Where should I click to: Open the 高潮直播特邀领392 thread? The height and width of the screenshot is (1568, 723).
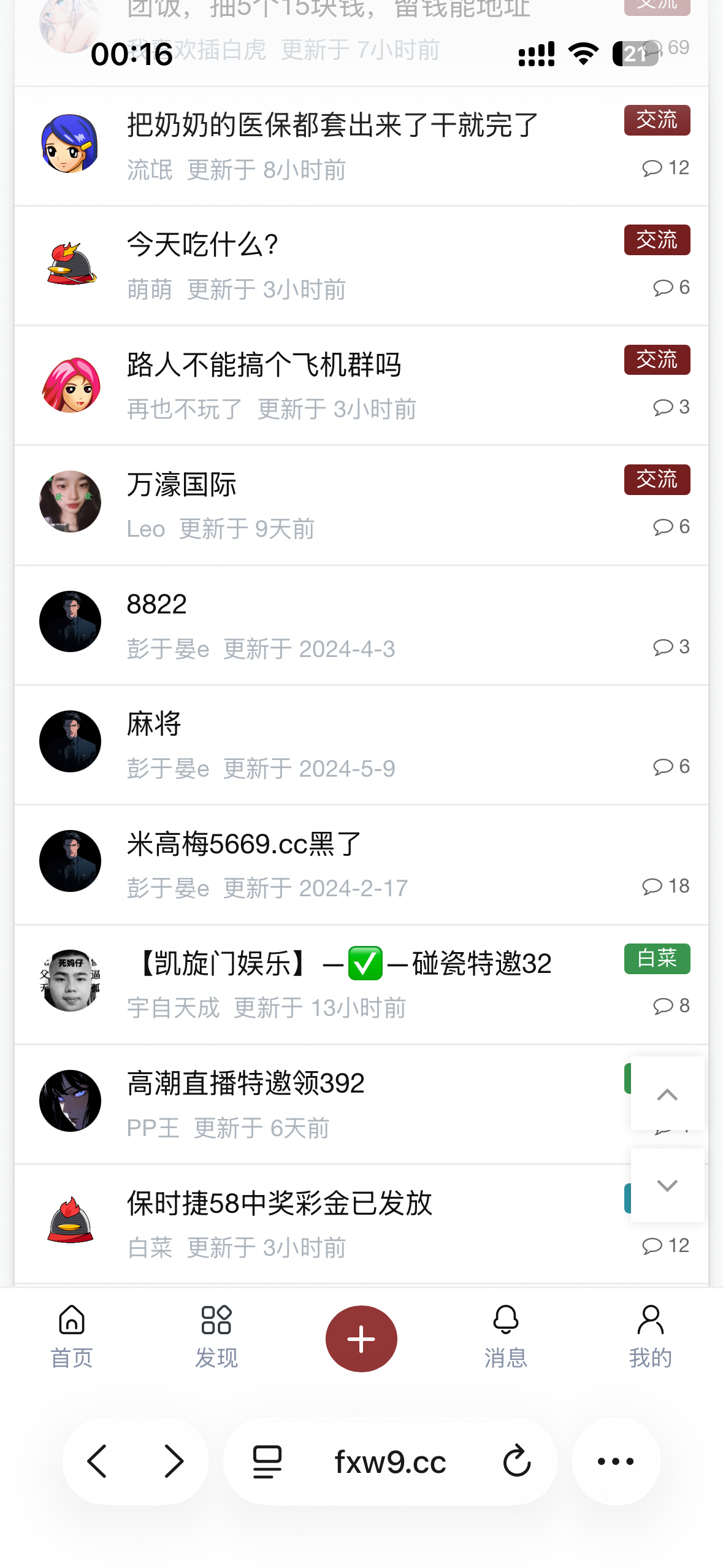click(x=246, y=1083)
